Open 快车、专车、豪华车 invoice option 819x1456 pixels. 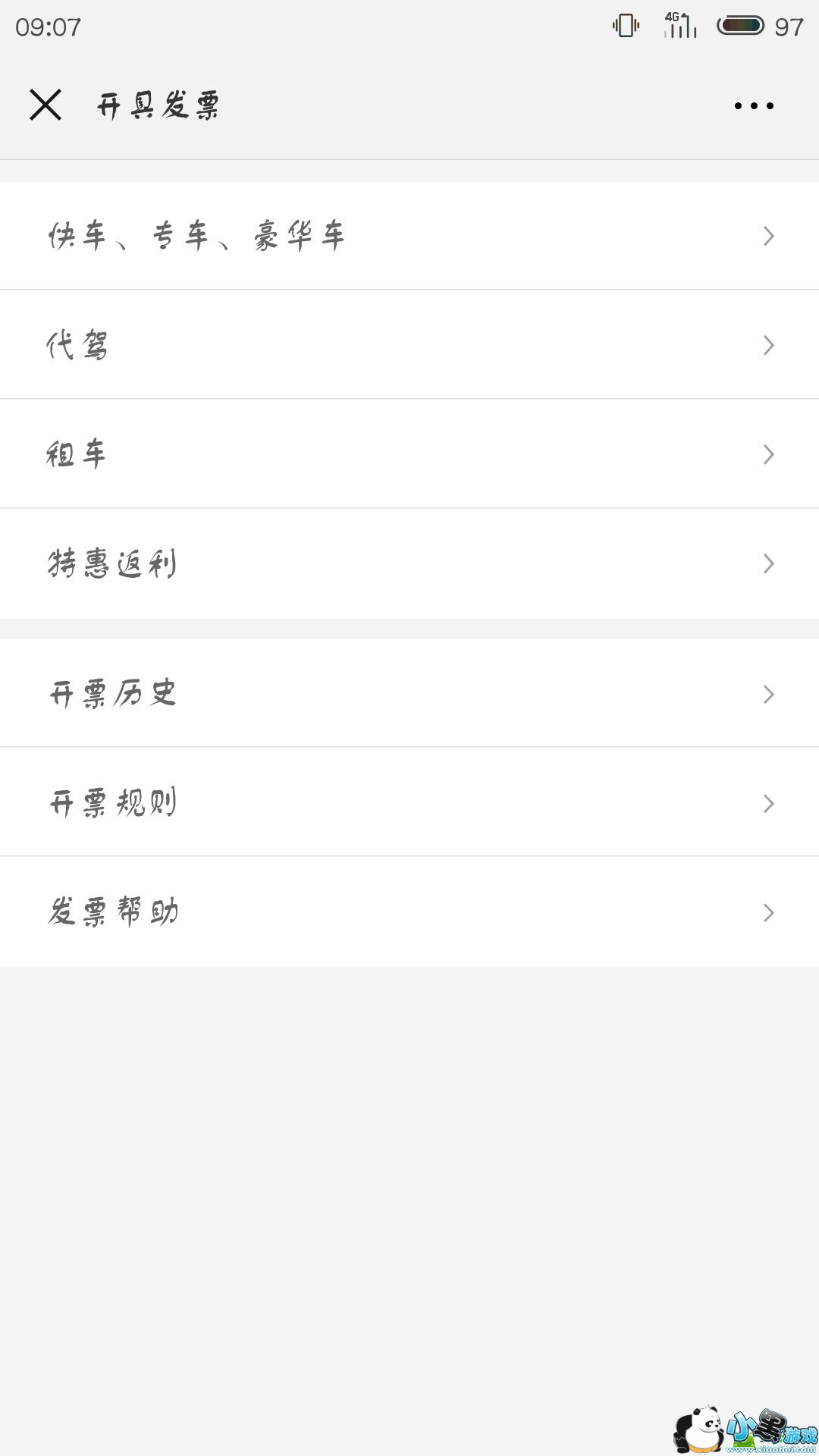[x=409, y=236]
